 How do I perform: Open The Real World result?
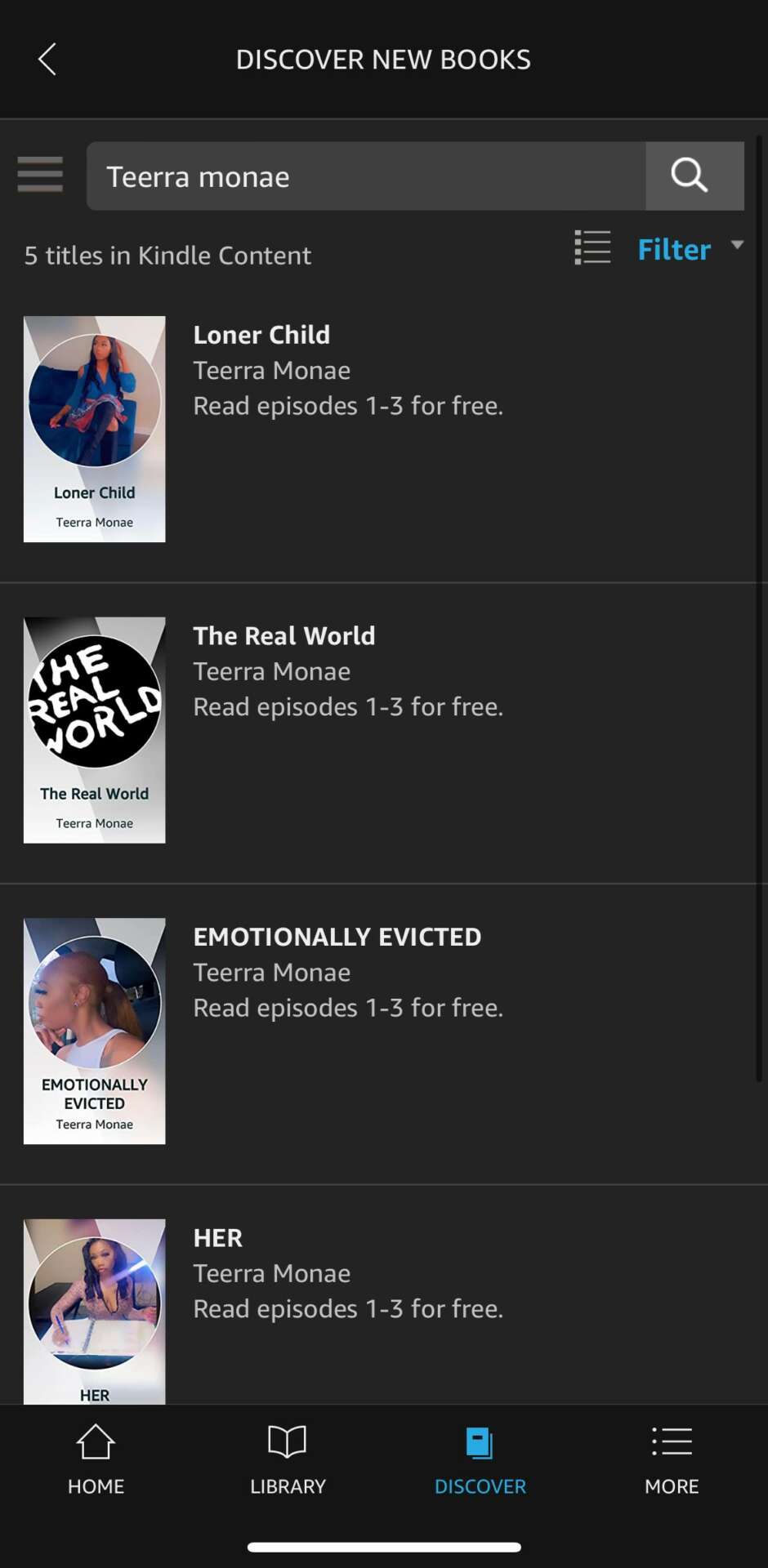pos(284,636)
